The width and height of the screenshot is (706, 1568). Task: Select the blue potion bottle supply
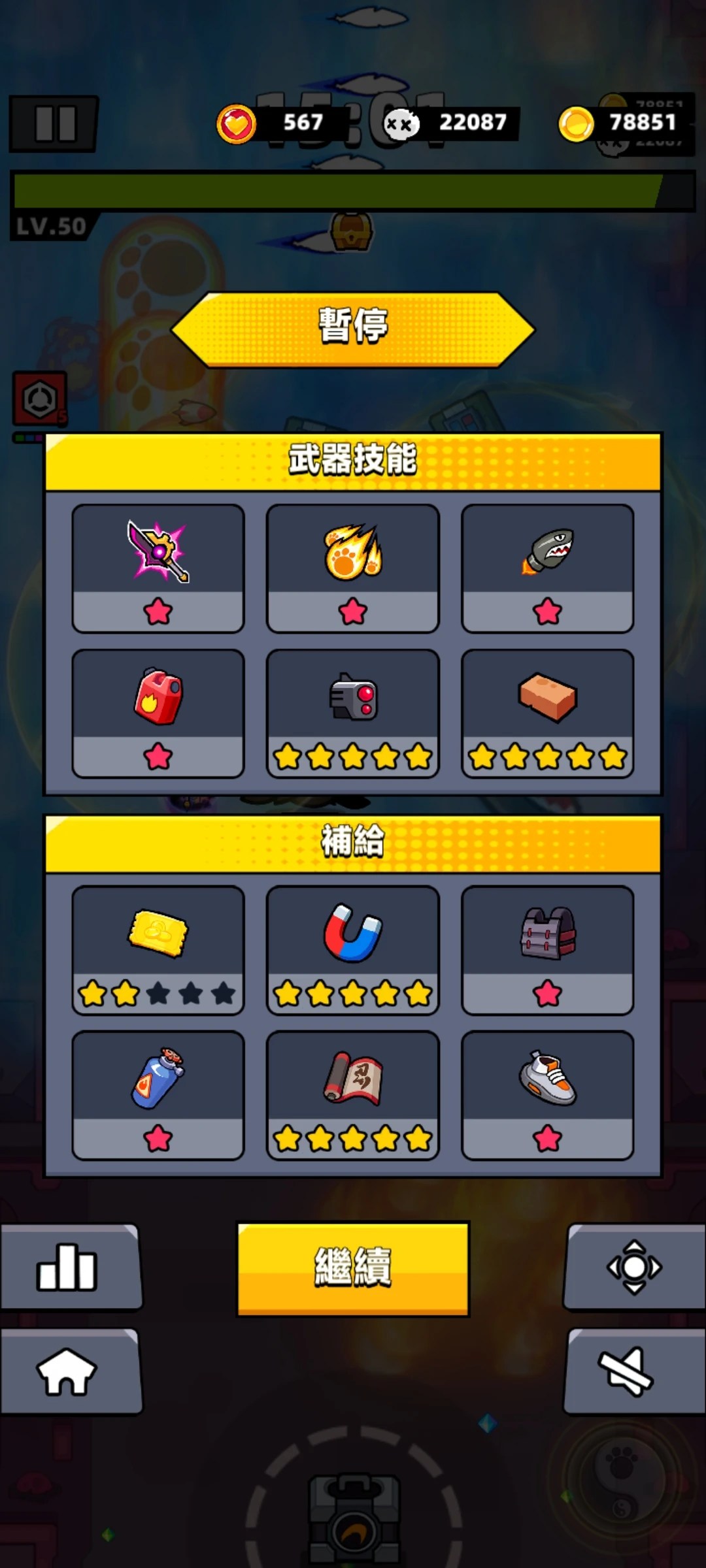pyautogui.click(x=158, y=1095)
